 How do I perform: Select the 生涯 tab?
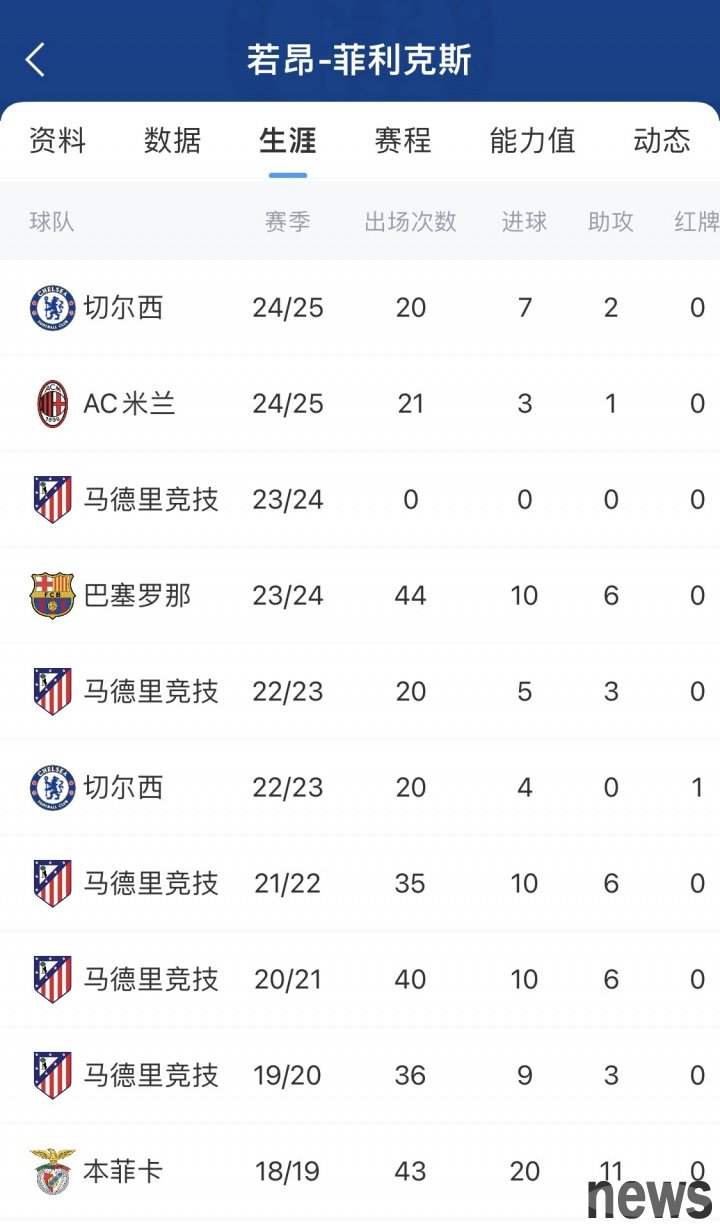[x=288, y=140]
